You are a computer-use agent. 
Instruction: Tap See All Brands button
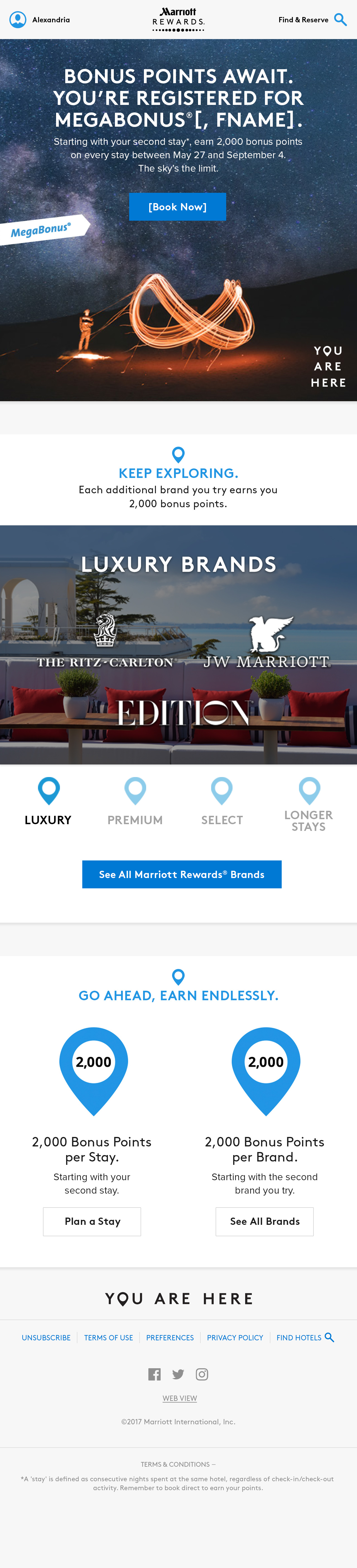[x=265, y=1221]
